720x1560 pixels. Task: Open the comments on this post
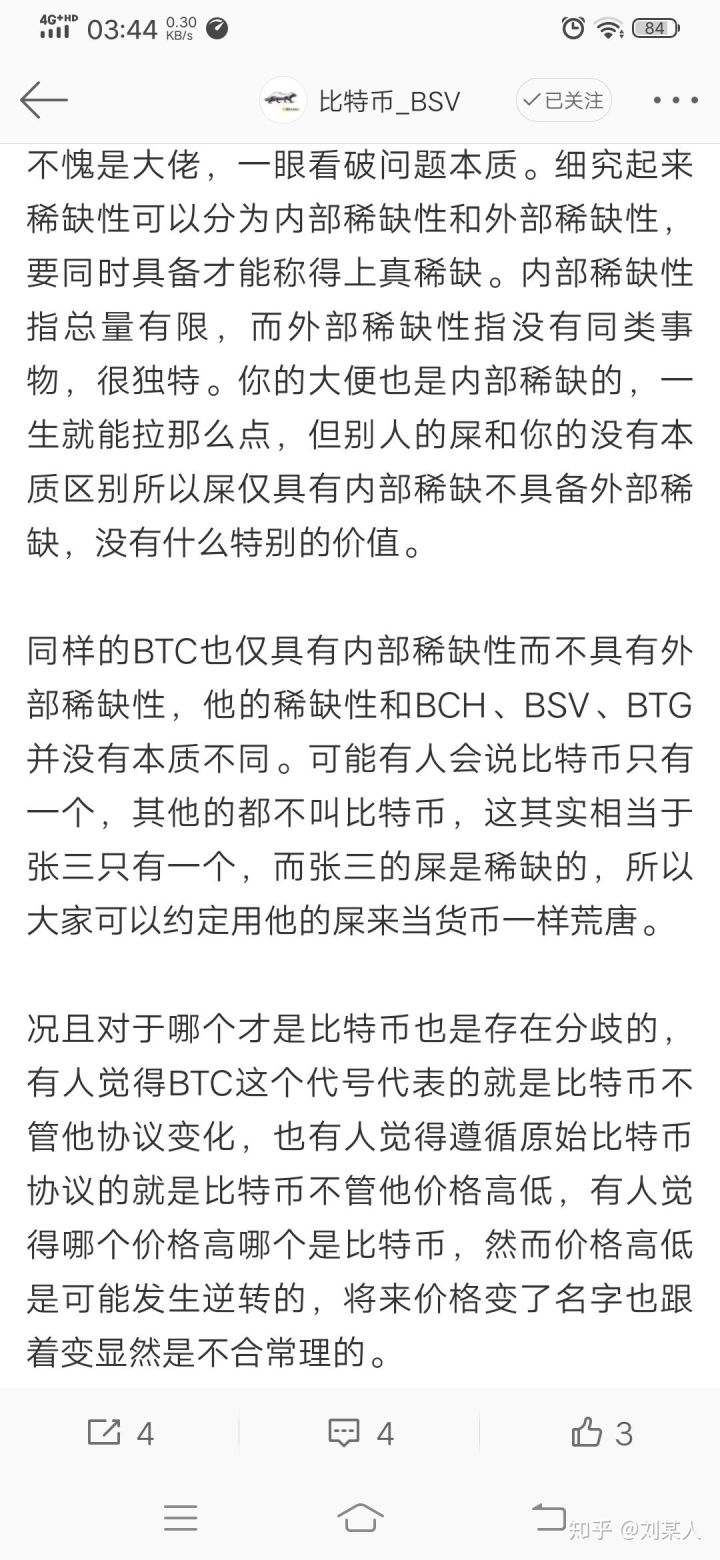tap(360, 1433)
